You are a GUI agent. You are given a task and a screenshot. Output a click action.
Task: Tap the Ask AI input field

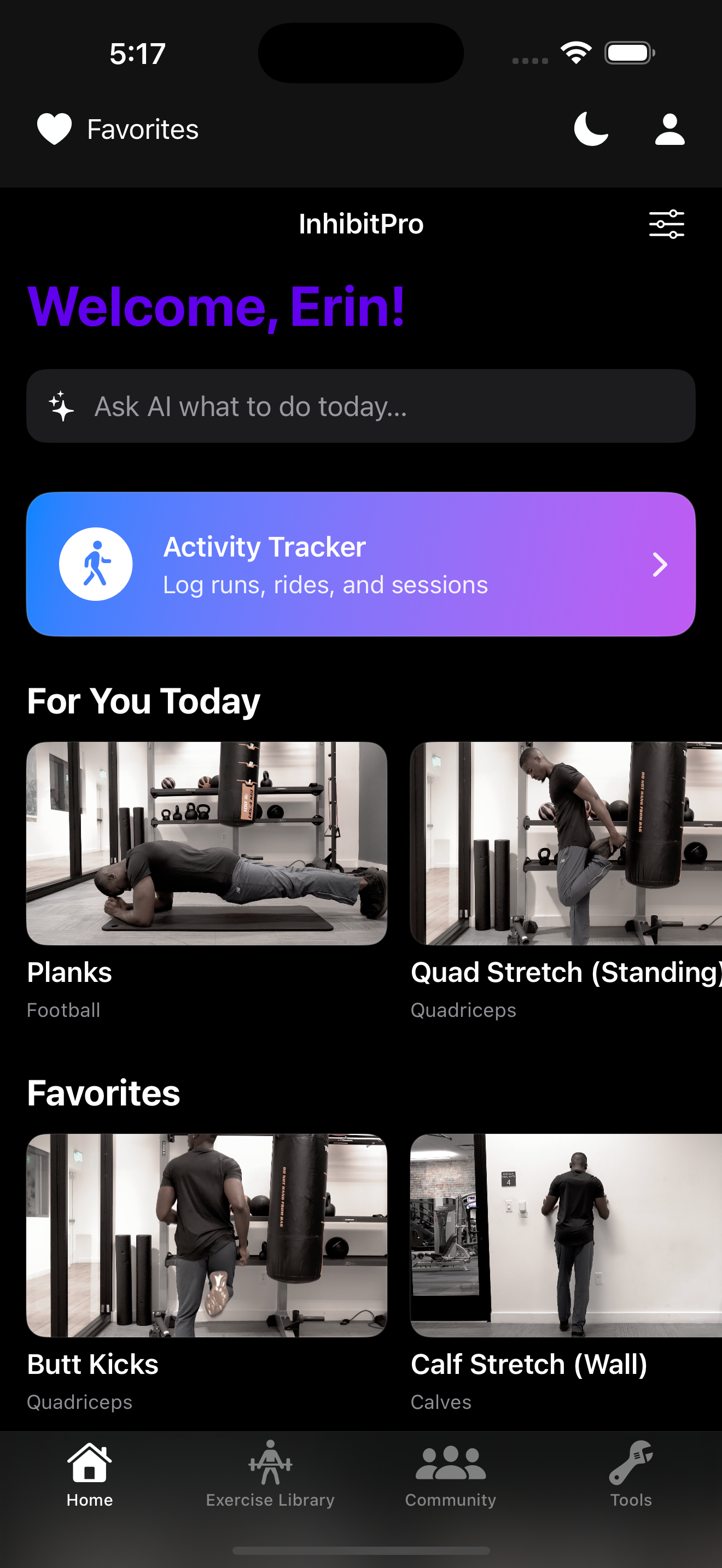point(361,406)
